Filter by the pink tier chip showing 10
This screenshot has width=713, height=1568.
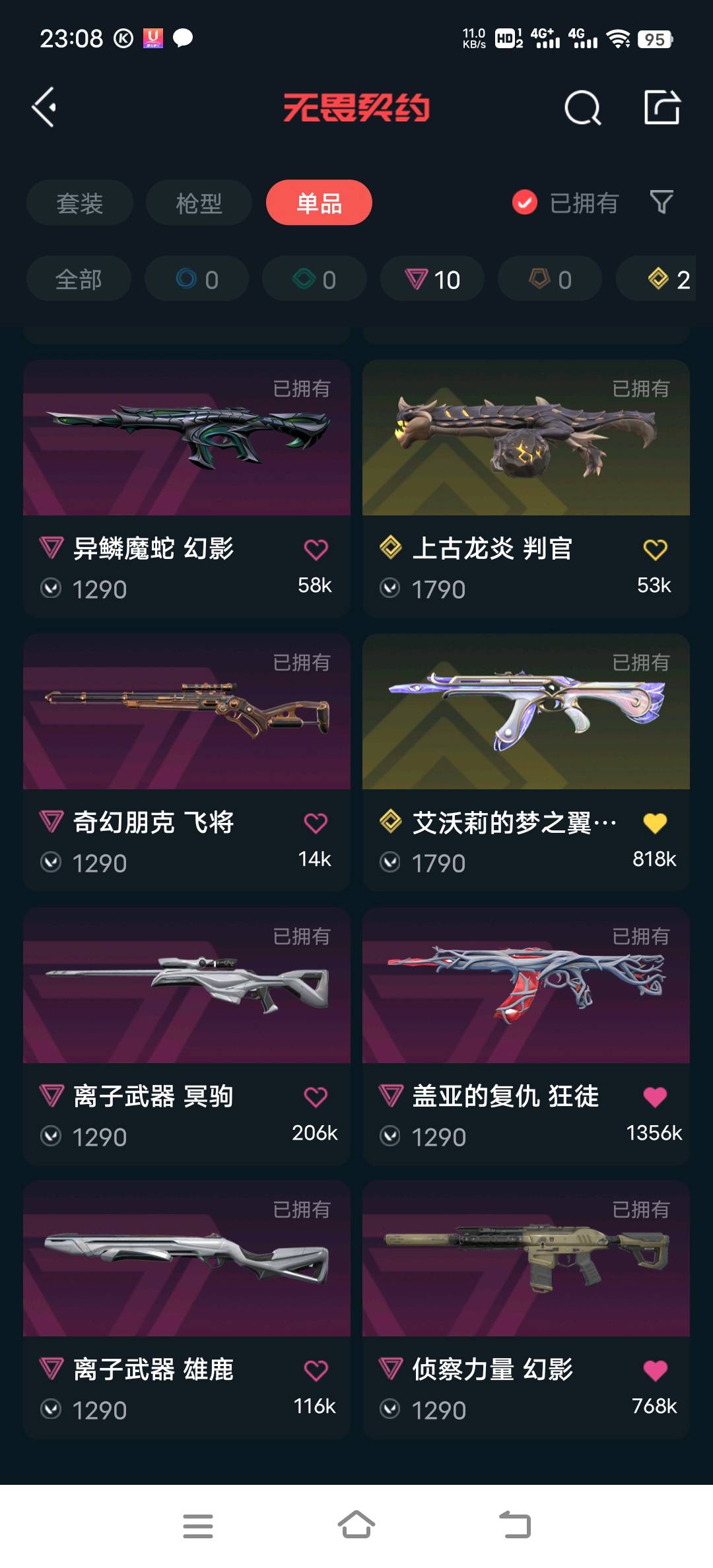click(432, 279)
